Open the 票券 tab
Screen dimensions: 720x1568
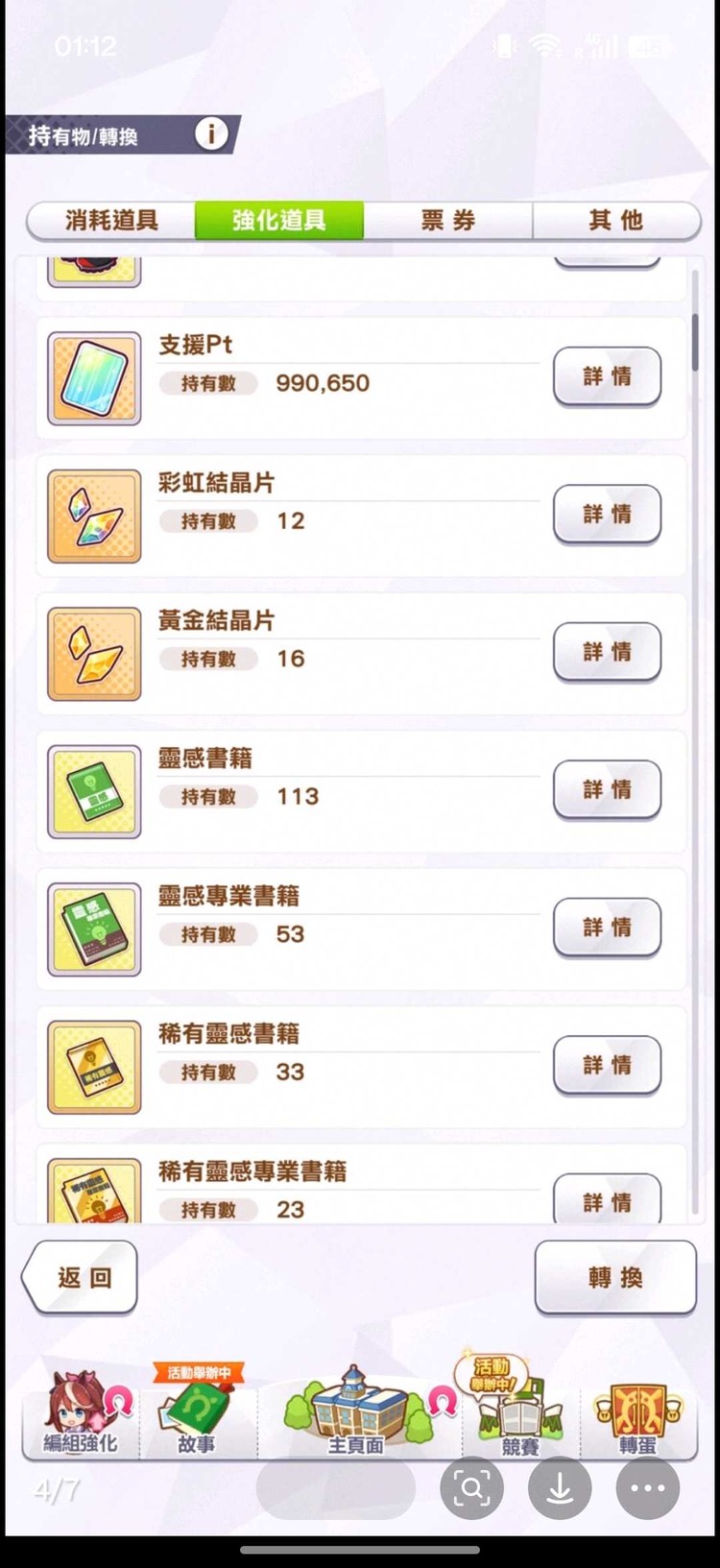(x=447, y=220)
